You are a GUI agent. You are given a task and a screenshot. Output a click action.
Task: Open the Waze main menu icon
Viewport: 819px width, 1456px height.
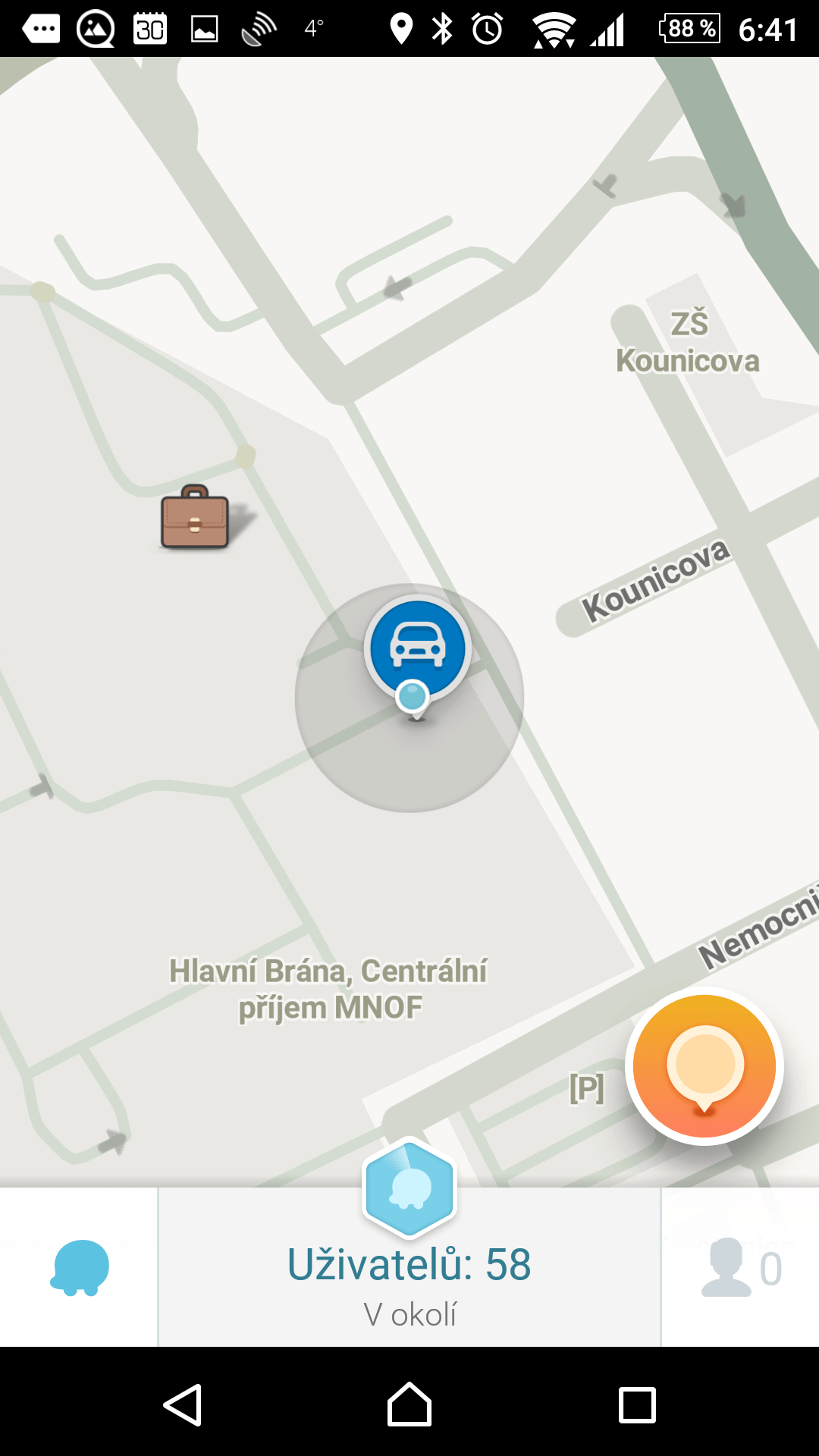(79, 1267)
